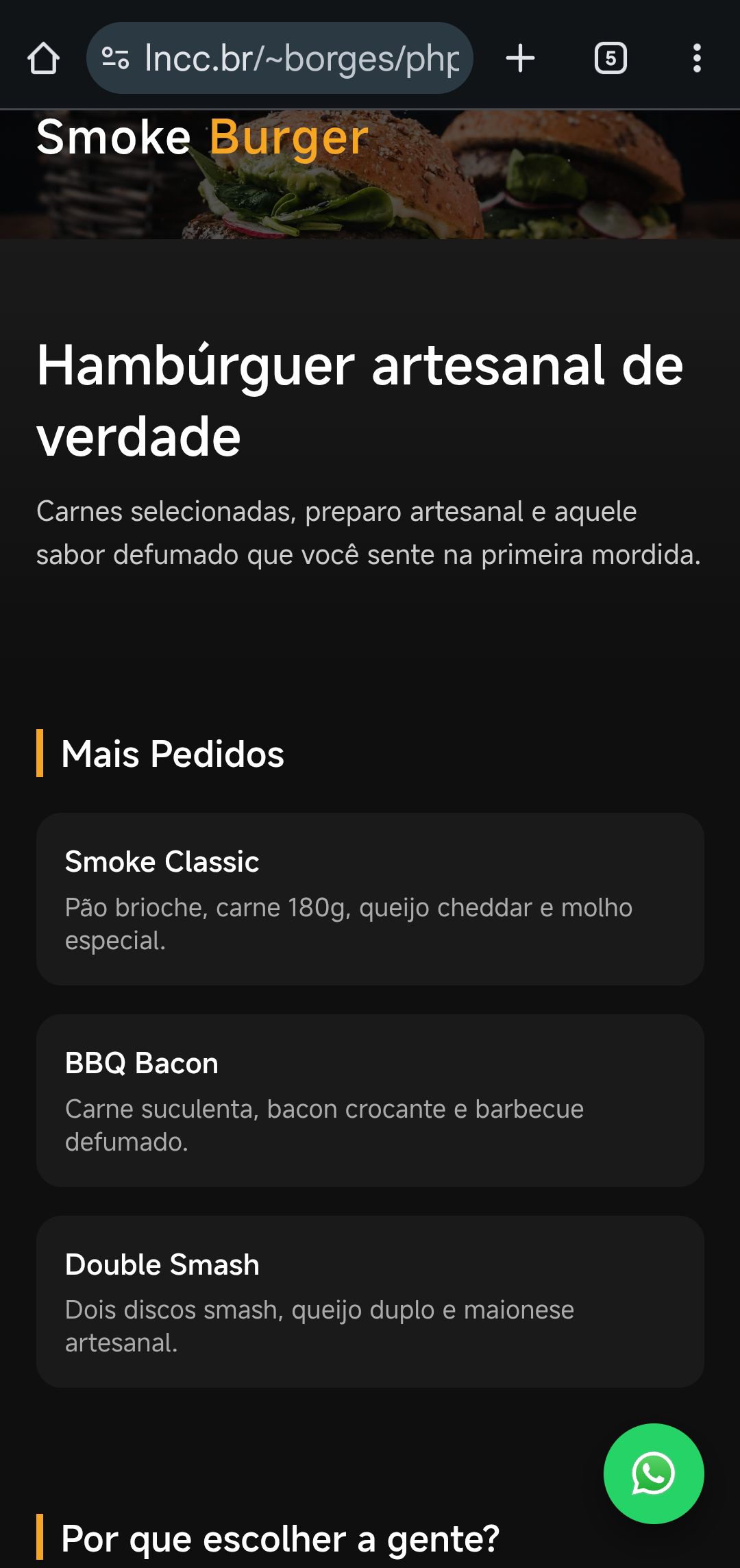Tap the Smoke Burger logo
The width and height of the screenshot is (740, 1568).
(x=200, y=136)
